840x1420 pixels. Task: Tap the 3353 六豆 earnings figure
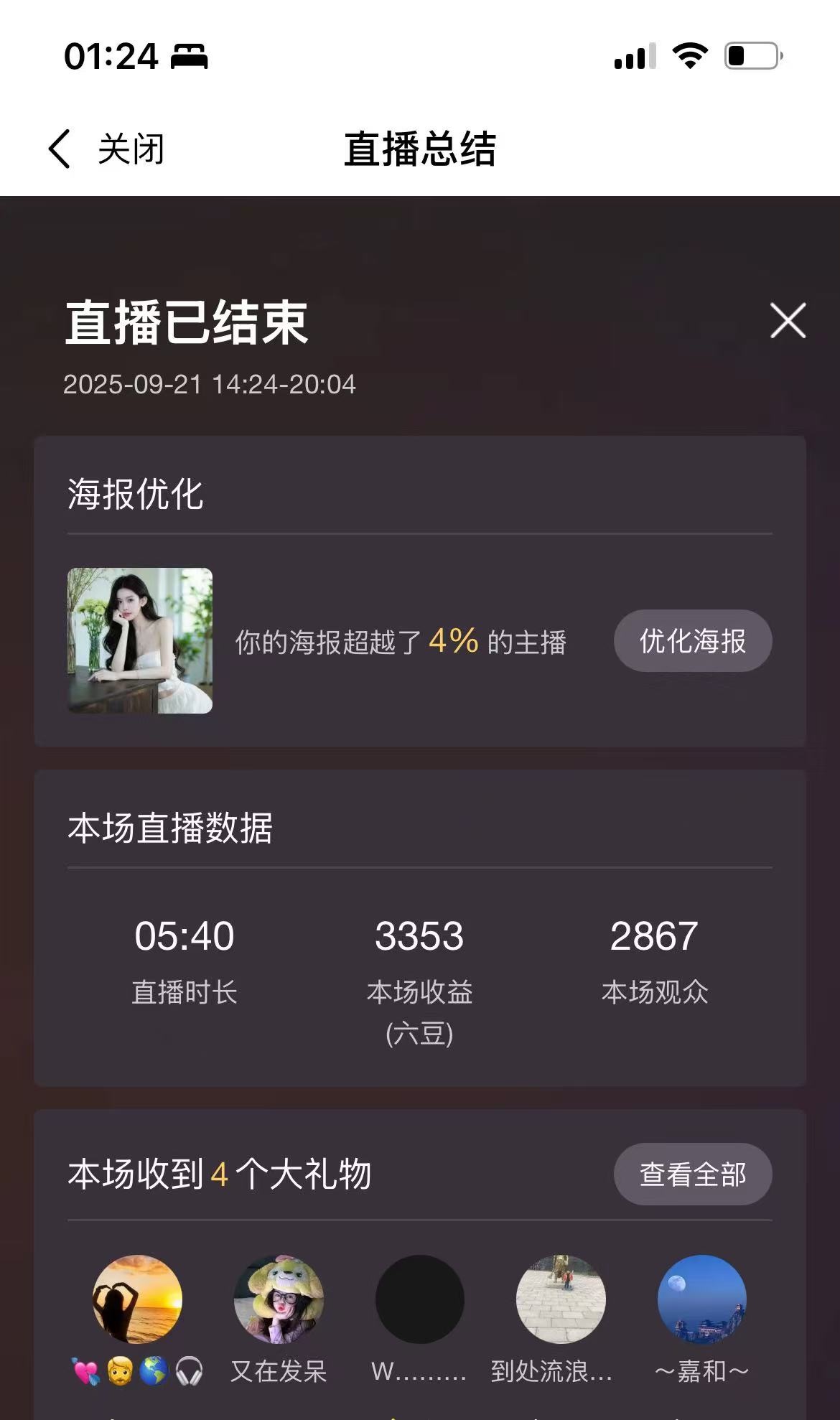pos(419,935)
